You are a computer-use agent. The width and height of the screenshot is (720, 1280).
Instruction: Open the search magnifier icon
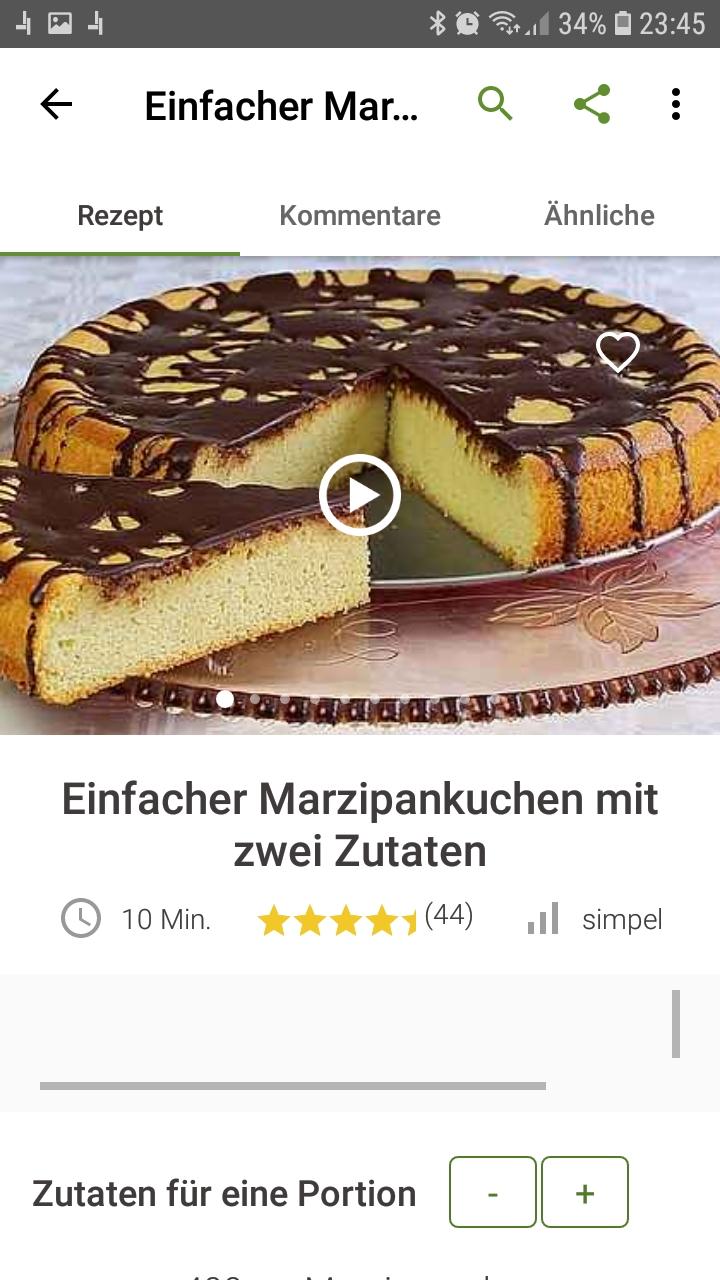click(x=495, y=104)
